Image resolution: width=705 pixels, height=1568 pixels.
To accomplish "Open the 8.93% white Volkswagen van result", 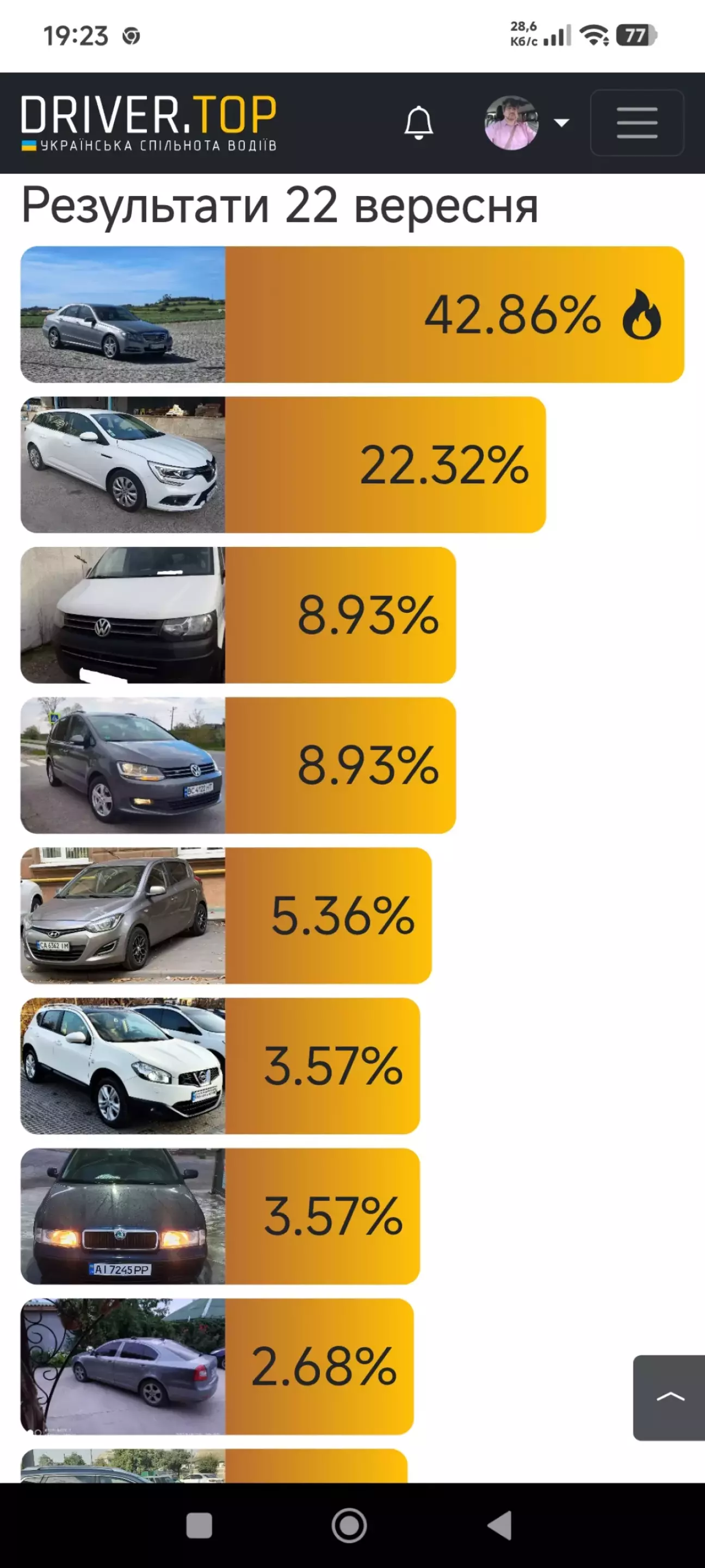I will click(x=238, y=615).
